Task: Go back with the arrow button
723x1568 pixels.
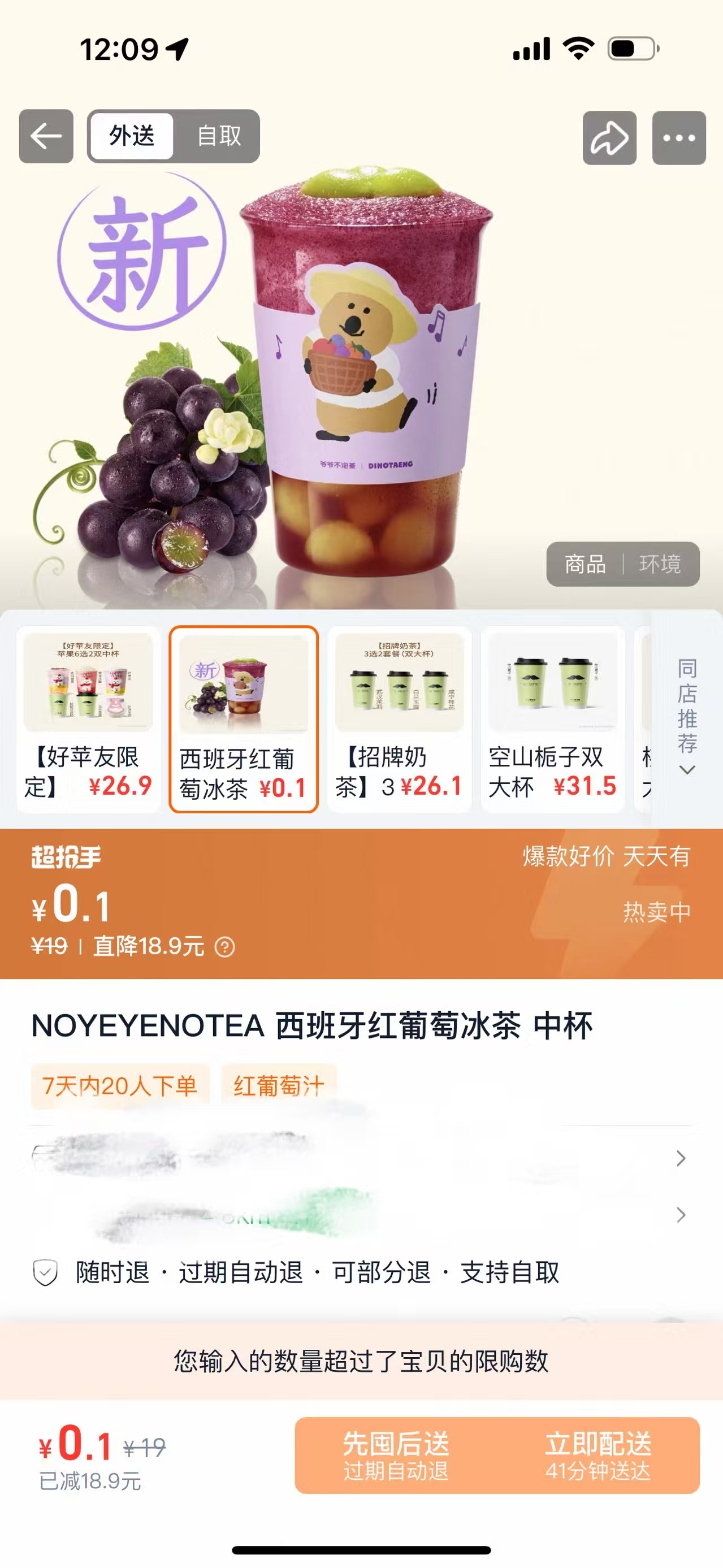Action: [x=46, y=136]
